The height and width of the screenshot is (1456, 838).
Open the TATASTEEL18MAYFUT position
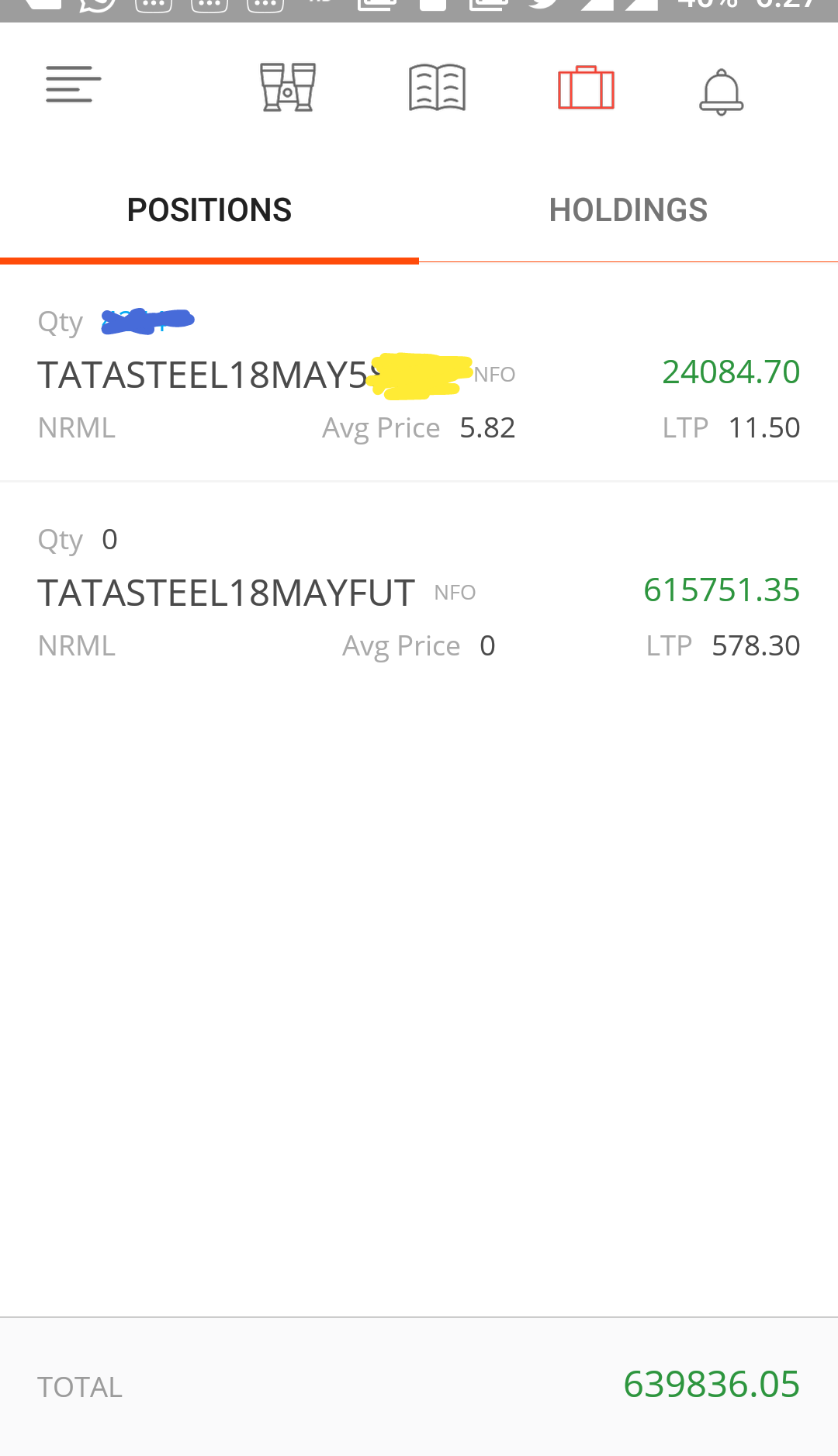pyautogui.click(x=419, y=592)
